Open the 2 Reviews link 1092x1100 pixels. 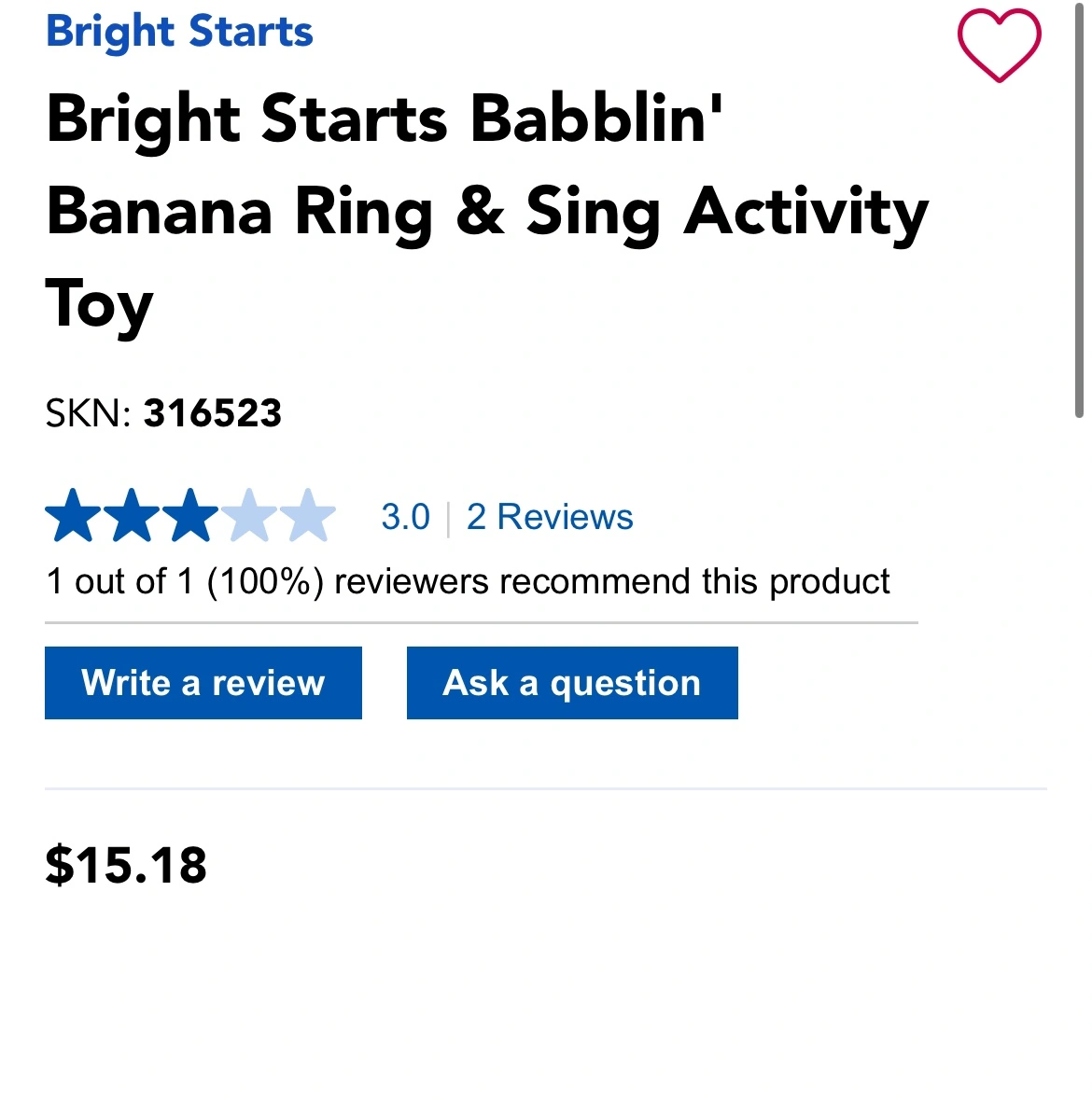pos(549,517)
